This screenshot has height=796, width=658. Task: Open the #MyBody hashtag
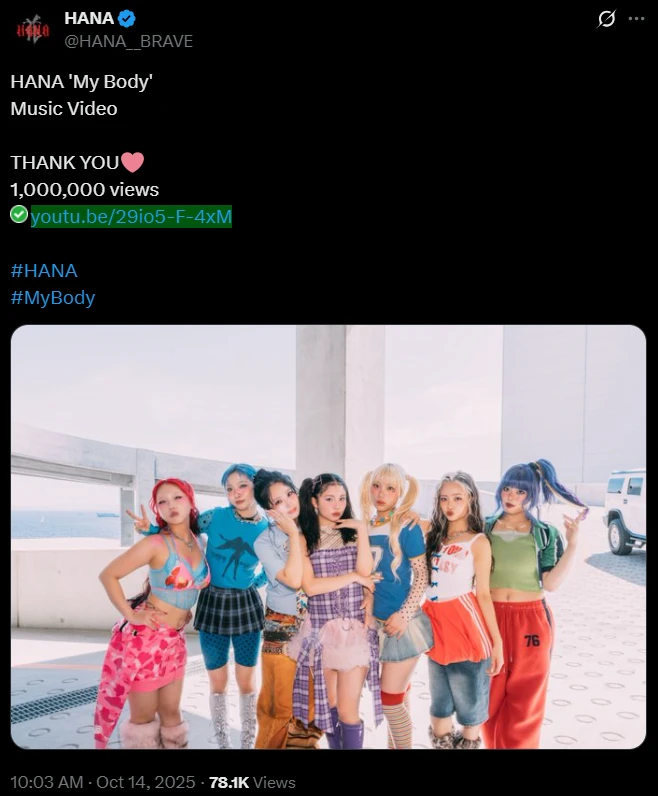tap(53, 297)
